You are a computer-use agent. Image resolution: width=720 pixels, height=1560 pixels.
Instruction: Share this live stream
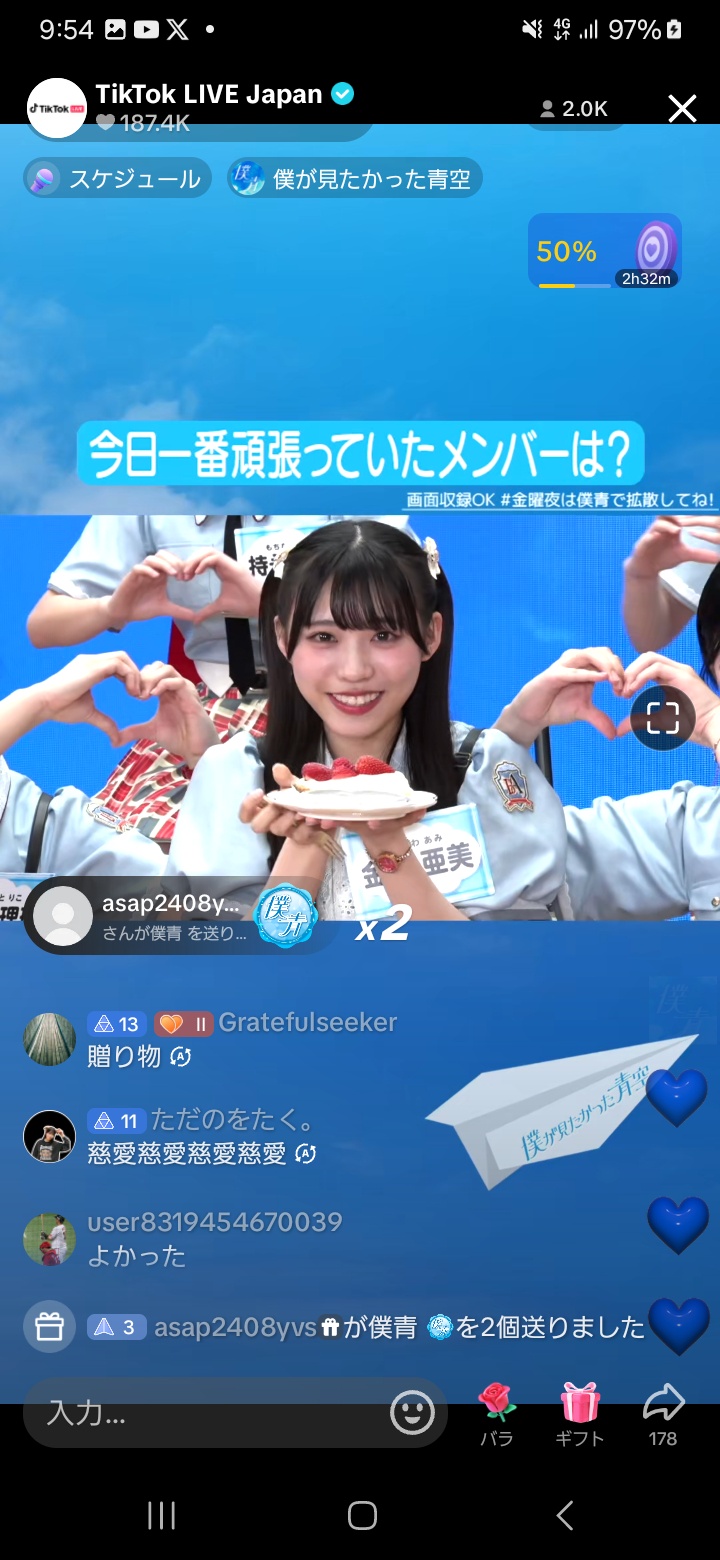point(663,1415)
